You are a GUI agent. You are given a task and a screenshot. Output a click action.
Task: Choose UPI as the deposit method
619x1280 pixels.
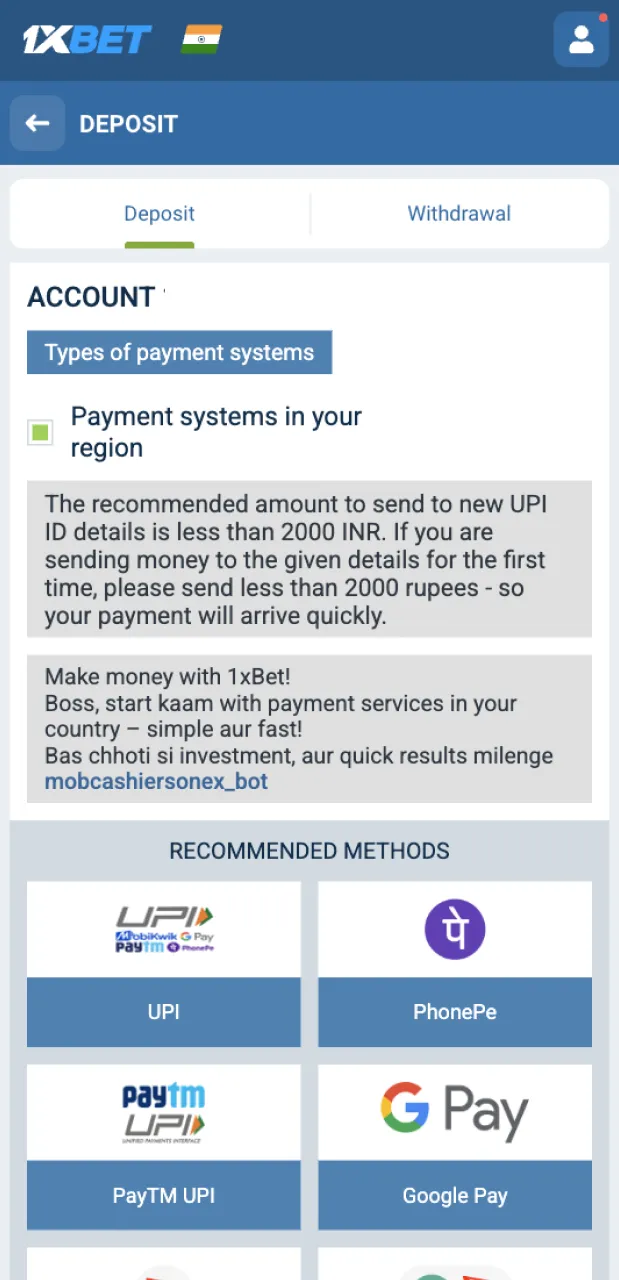click(163, 964)
